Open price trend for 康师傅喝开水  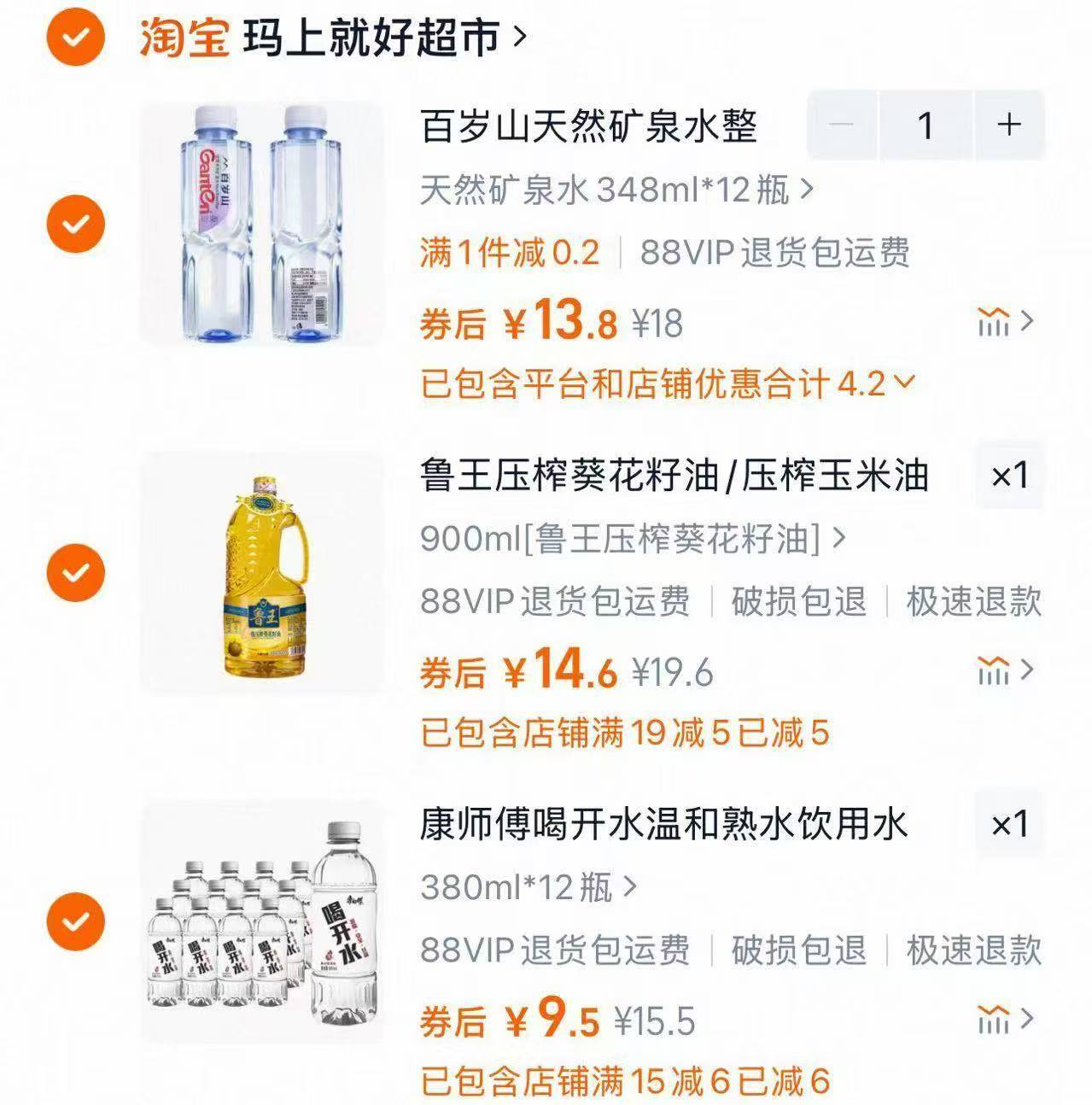pos(1005,1020)
